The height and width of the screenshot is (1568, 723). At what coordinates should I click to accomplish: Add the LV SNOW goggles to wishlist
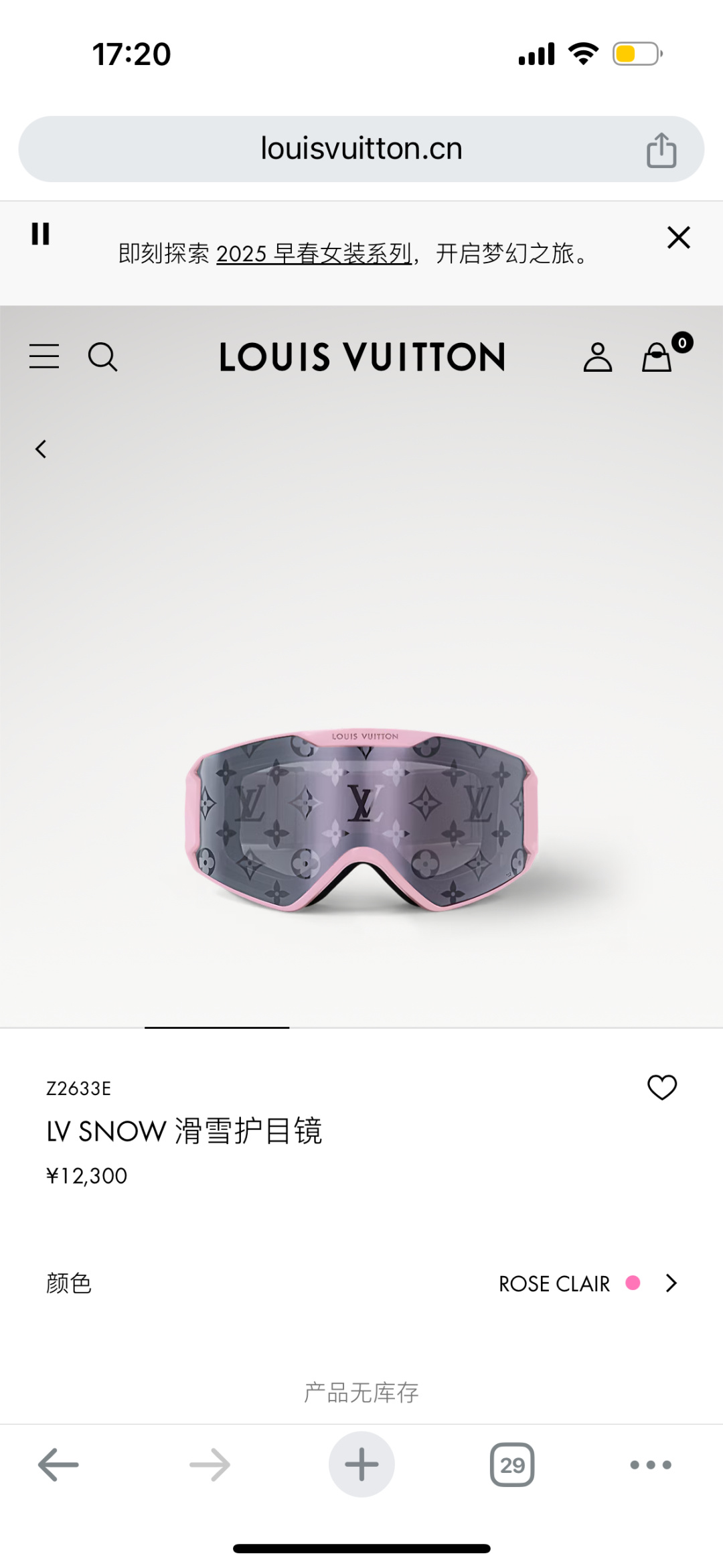click(661, 1087)
